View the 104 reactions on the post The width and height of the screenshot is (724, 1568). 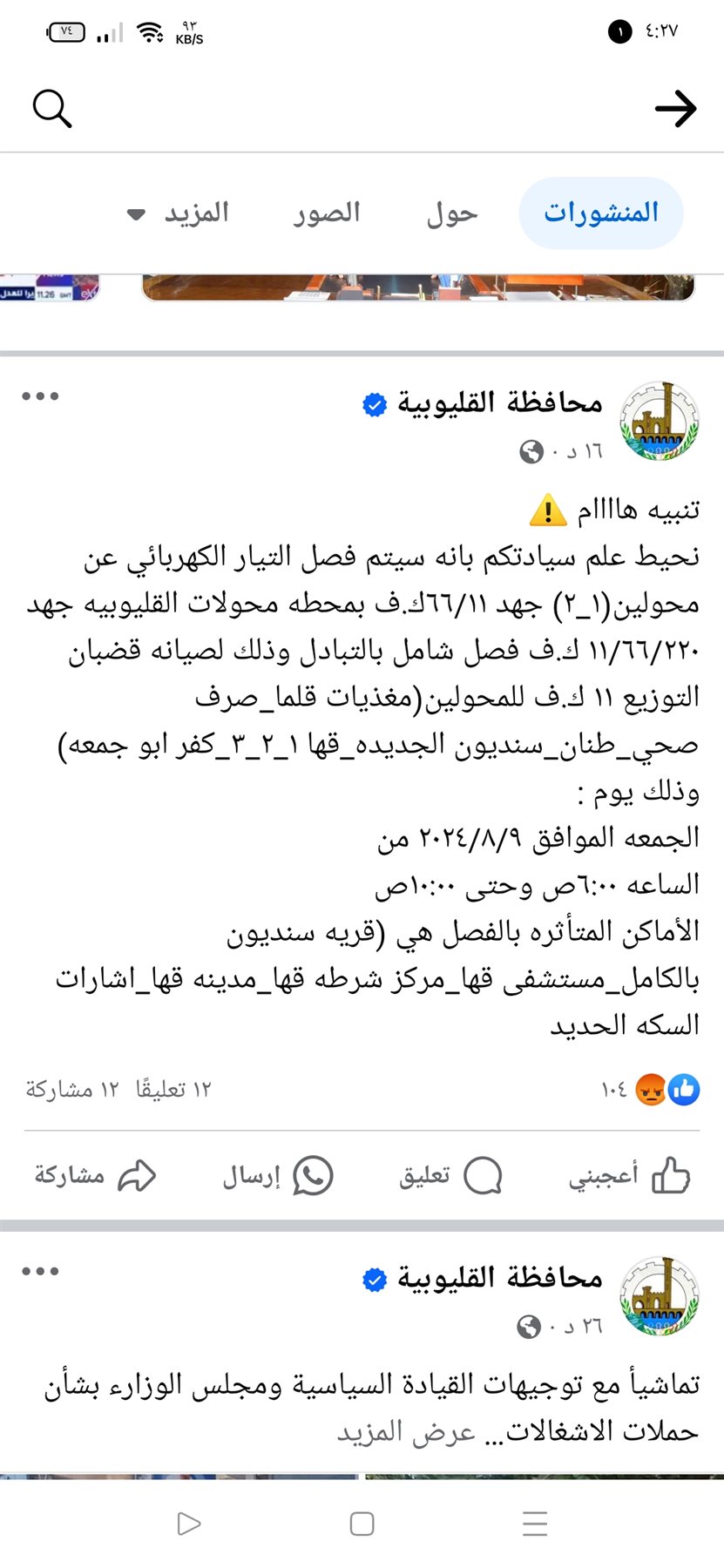tap(652, 1089)
